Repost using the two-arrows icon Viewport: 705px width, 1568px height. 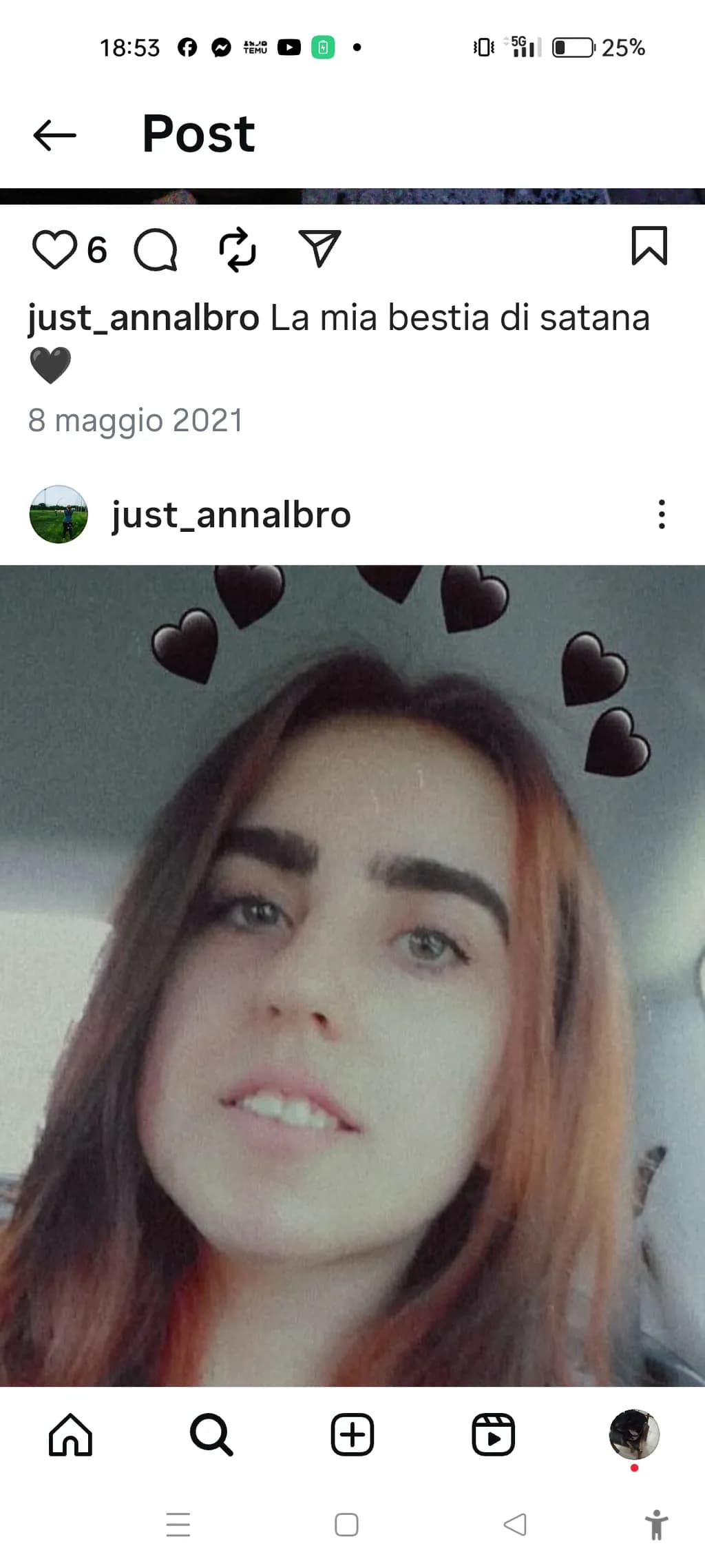(238, 249)
